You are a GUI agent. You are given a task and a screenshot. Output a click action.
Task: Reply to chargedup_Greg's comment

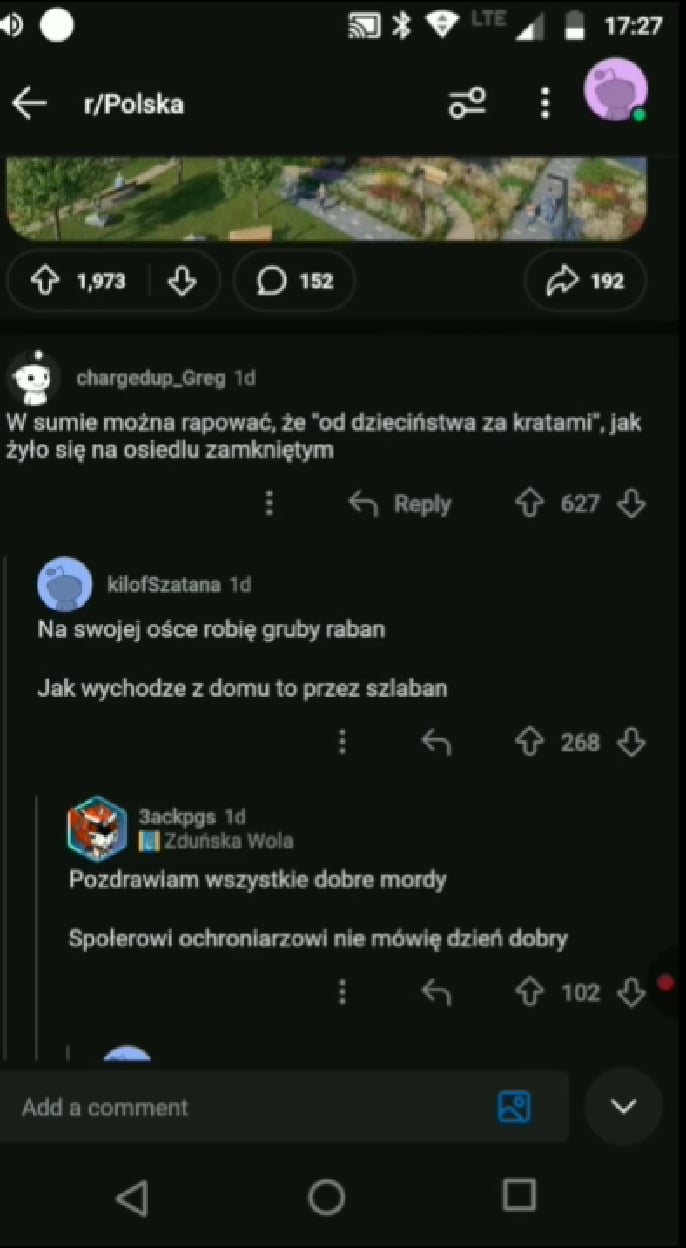[400, 504]
